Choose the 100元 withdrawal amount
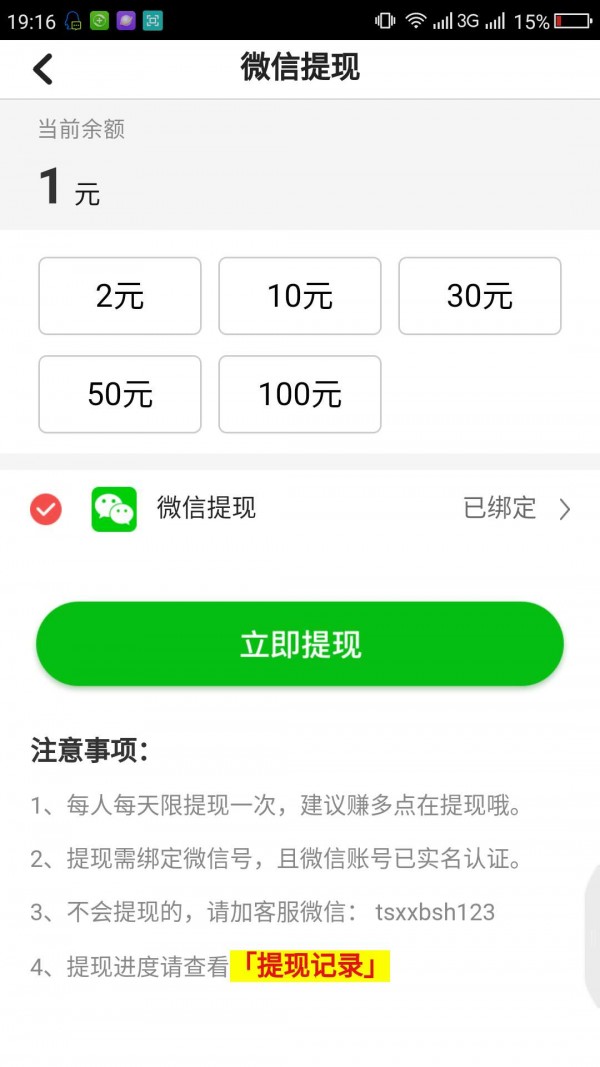 pyautogui.click(x=300, y=394)
